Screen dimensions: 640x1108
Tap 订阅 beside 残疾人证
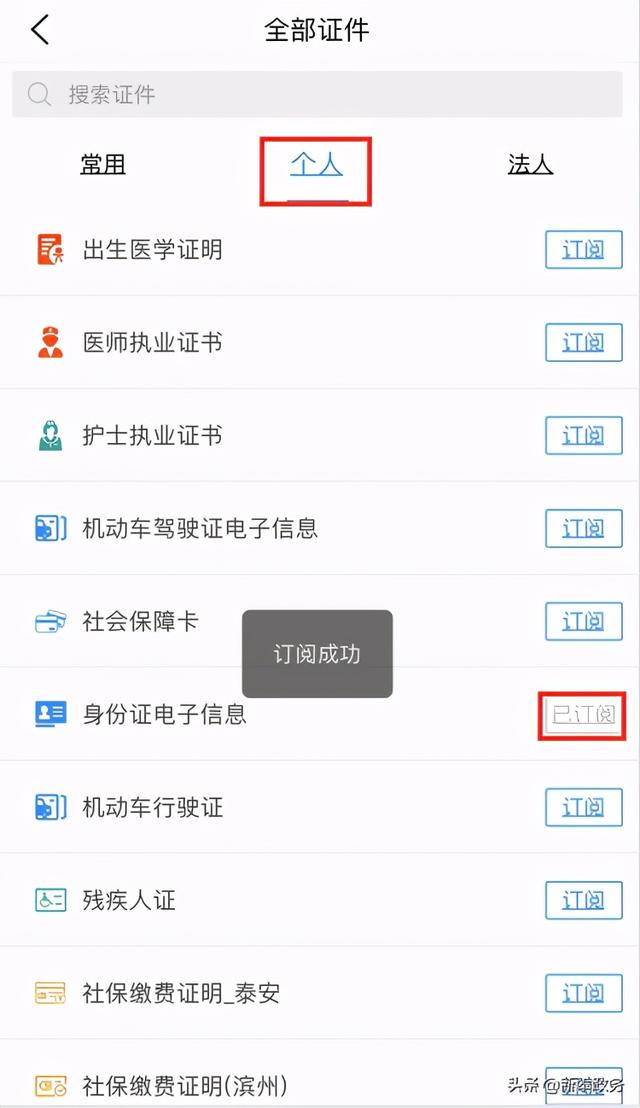click(x=583, y=900)
